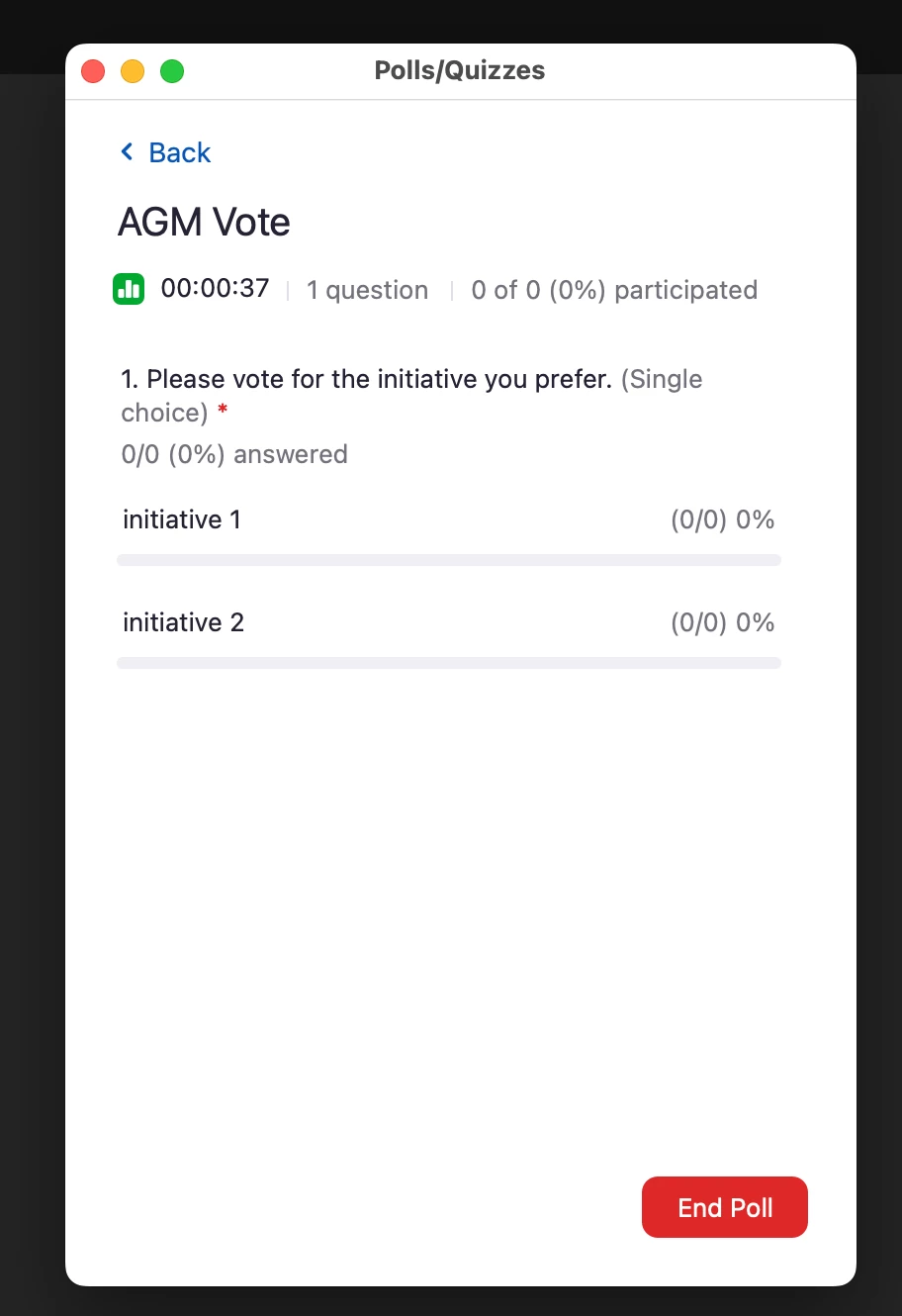Close the Polls/Quizzes window

point(93,71)
